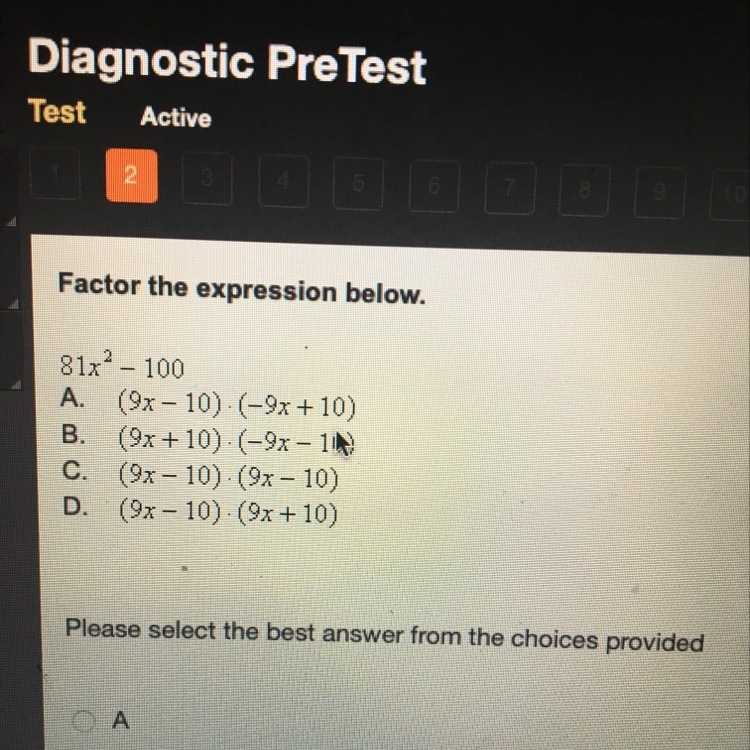Image resolution: width=750 pixels, height=750 pixels.
Task: Select answer choice A radio button
Action: tap(84, 720)
